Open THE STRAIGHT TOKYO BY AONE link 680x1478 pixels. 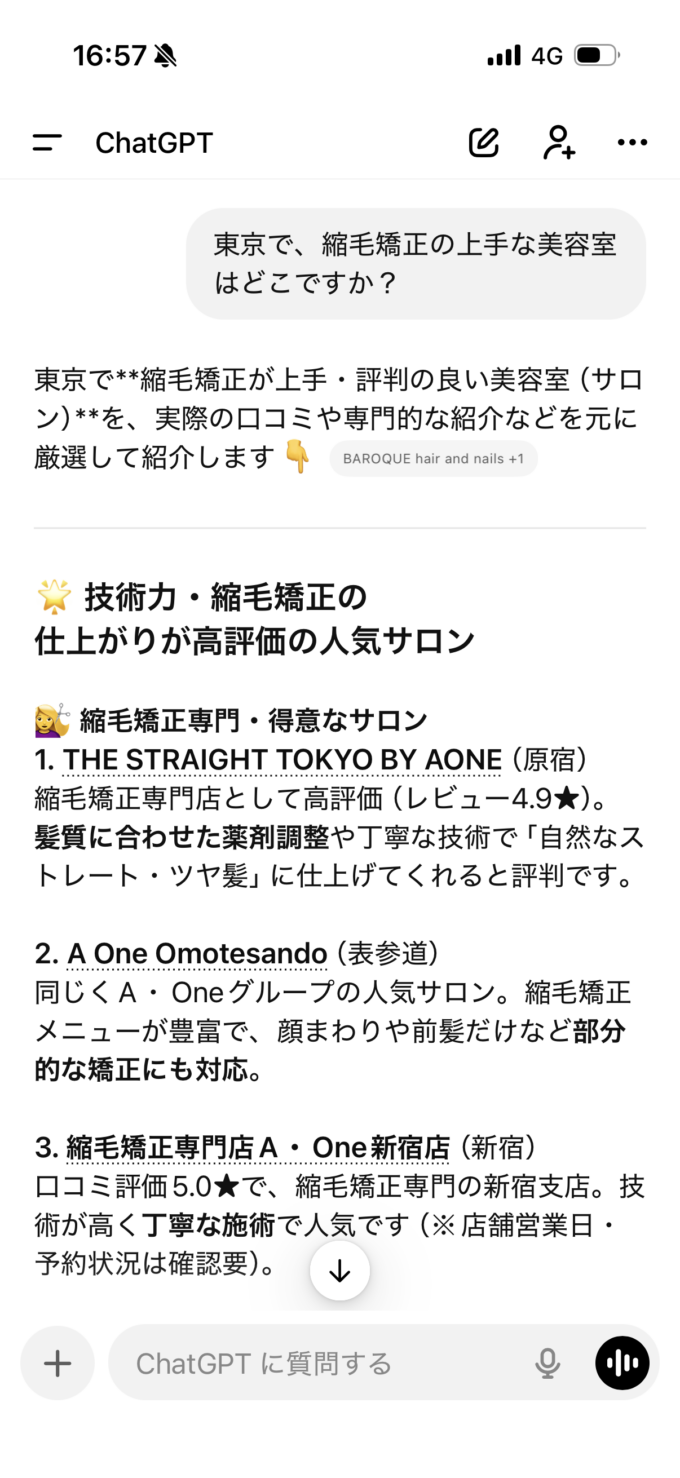pyautogui.click(x=282, y=760)
